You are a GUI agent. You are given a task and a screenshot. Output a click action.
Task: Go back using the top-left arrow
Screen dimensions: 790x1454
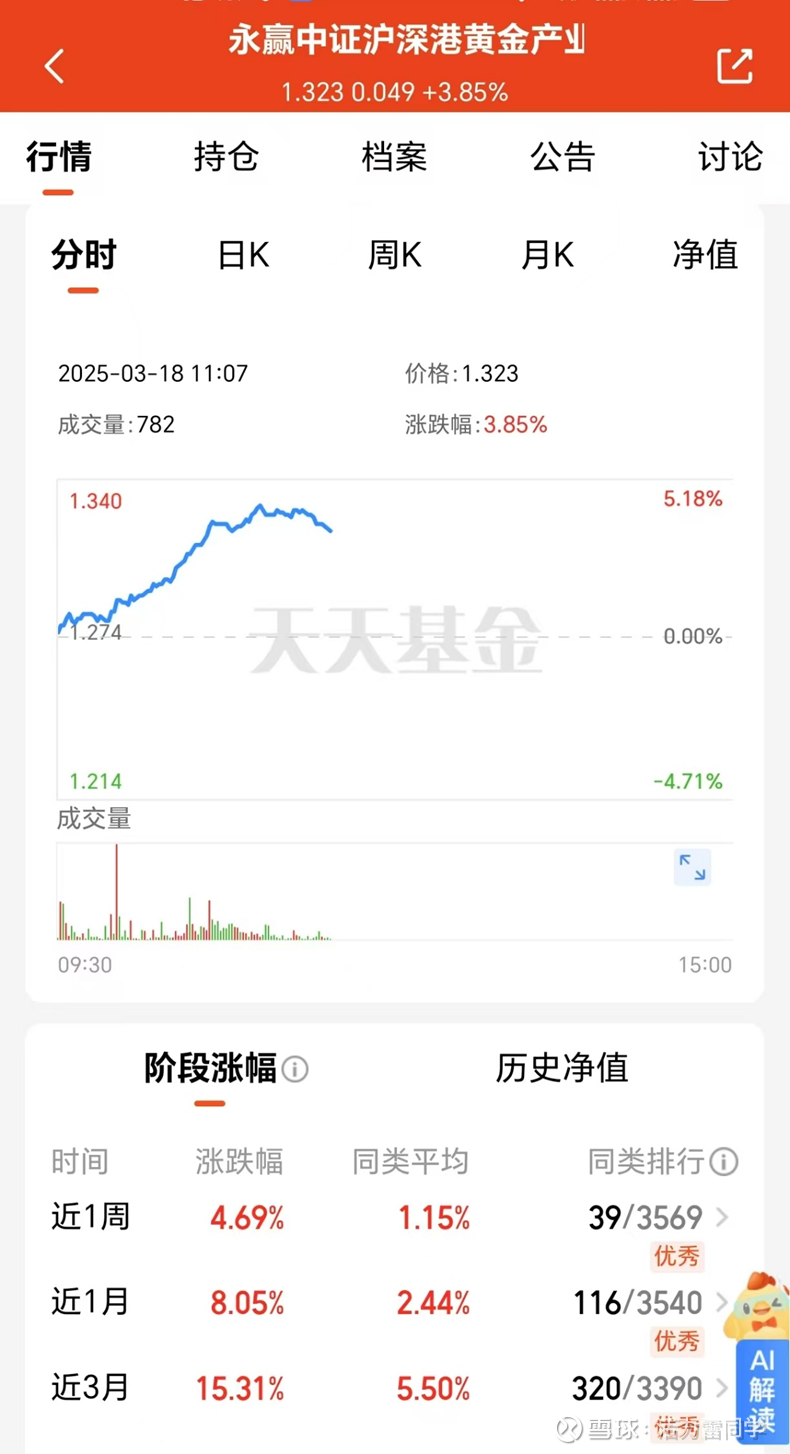point(54,66)
